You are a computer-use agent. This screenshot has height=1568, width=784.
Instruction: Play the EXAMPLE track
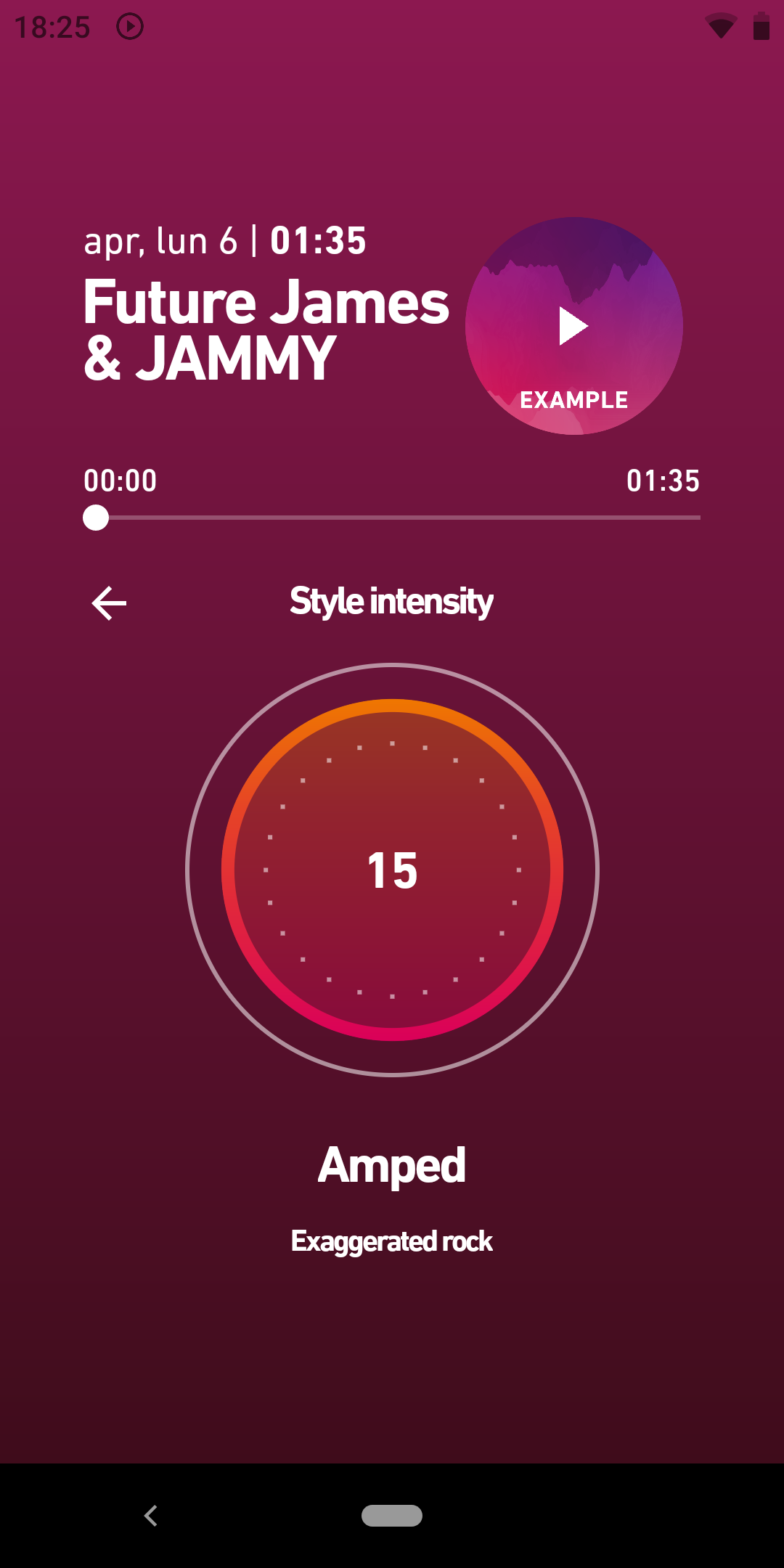(573, 326)
